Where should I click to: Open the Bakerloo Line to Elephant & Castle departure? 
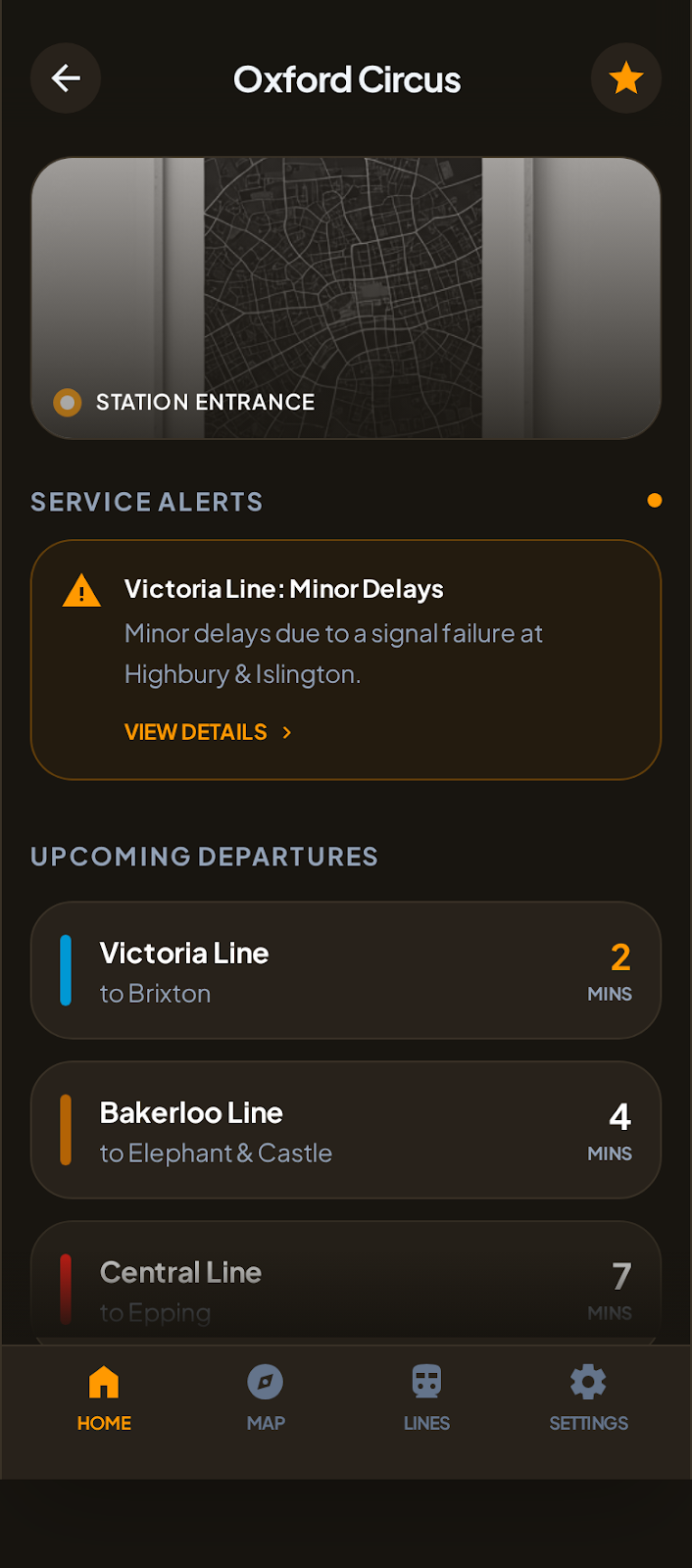pos(345,1130)
